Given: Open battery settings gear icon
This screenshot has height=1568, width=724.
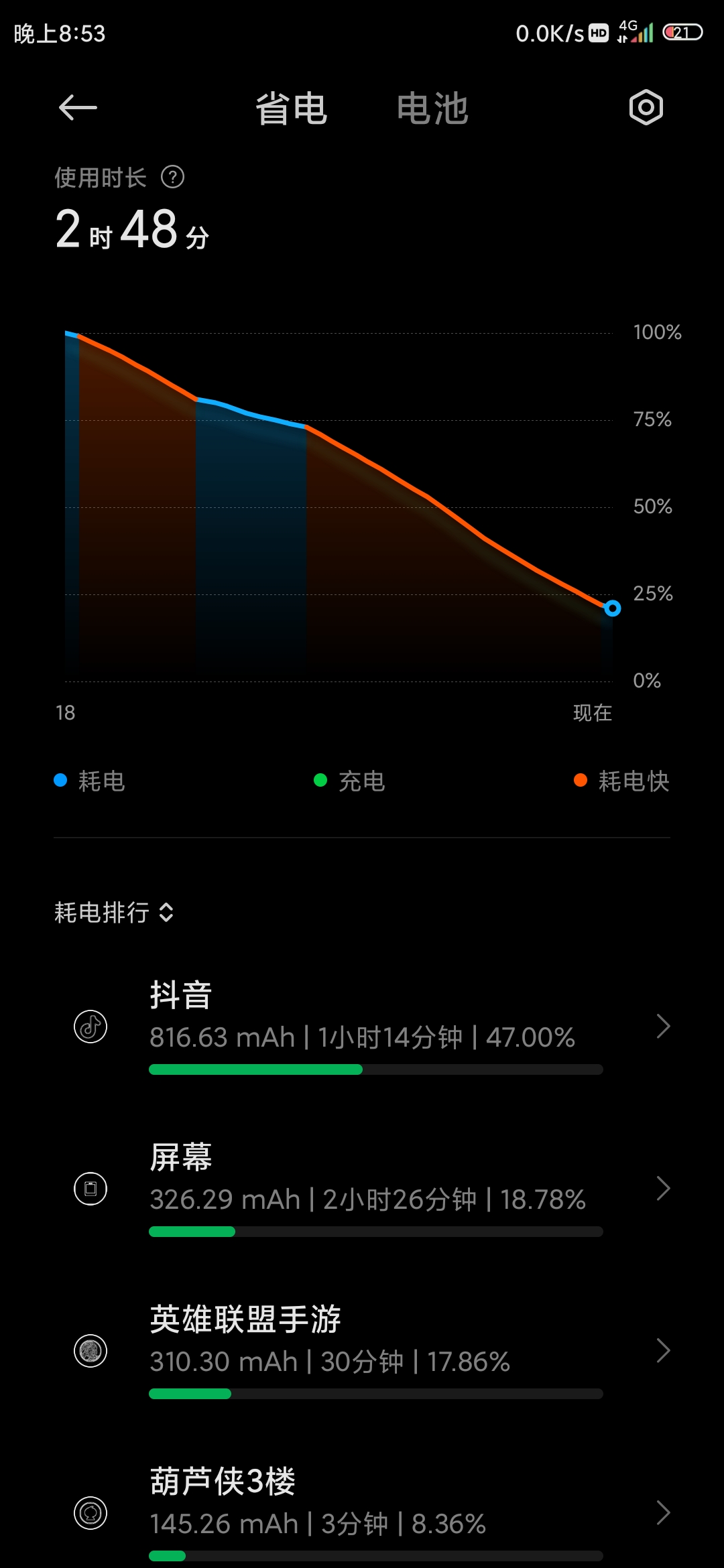Looking at the screenshot, I should coord(646,107).
